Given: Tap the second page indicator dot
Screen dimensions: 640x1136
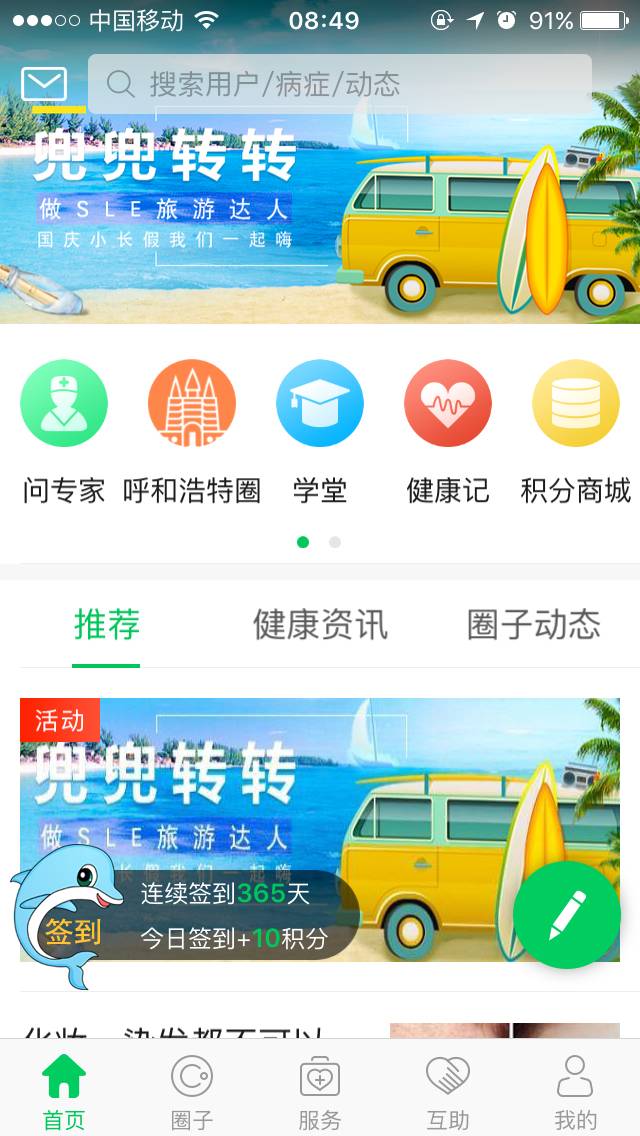Looking at the screenshot, I should click(x=335, y=542).
